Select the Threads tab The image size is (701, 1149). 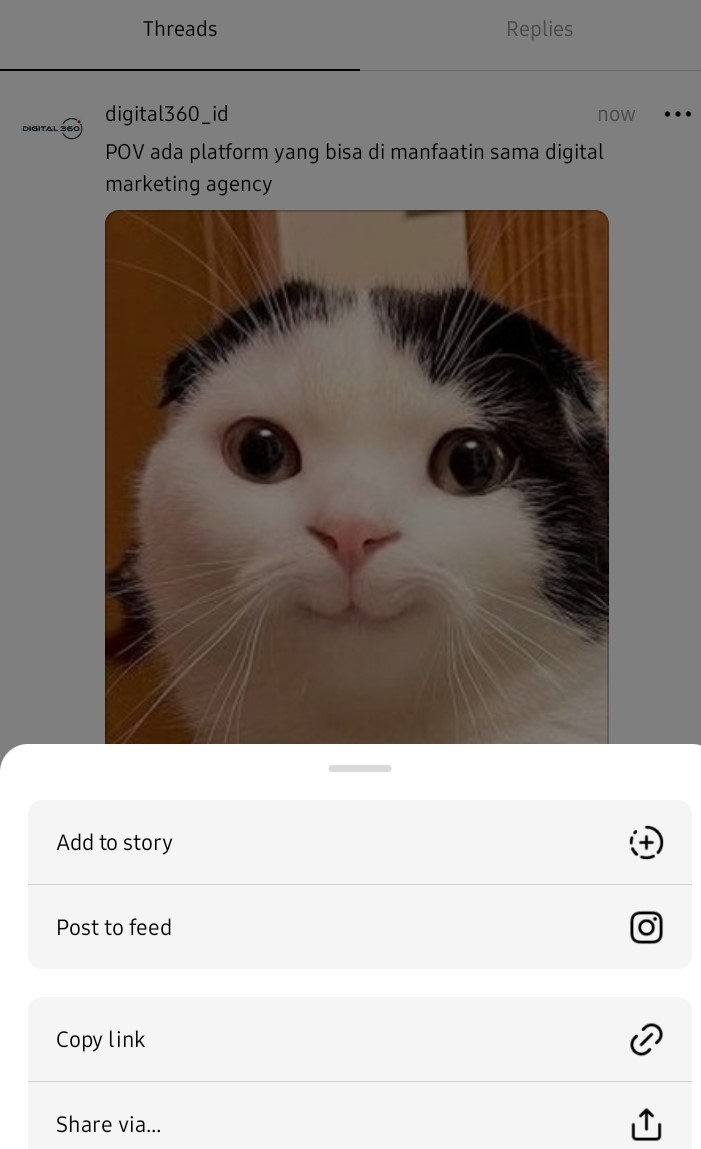pos(180,30)
